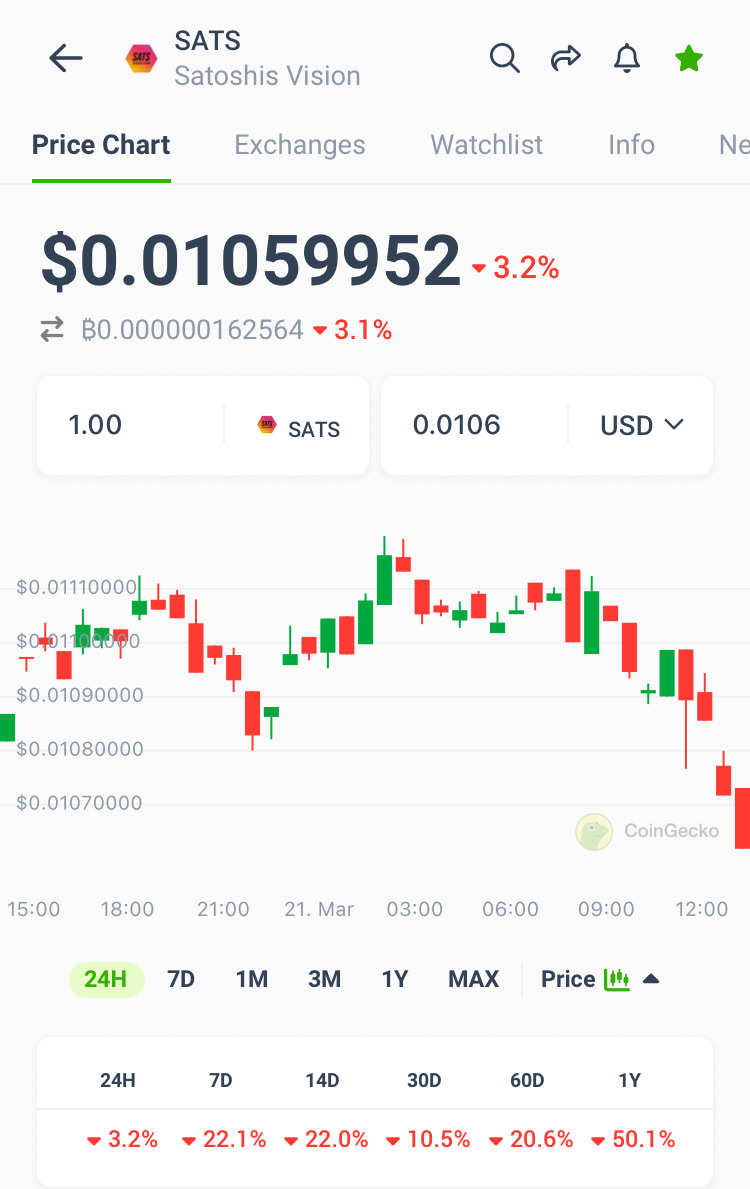Switch to the Exchanges tab
The height and width of the screenshot is (1189, 750).
(299, 145)
